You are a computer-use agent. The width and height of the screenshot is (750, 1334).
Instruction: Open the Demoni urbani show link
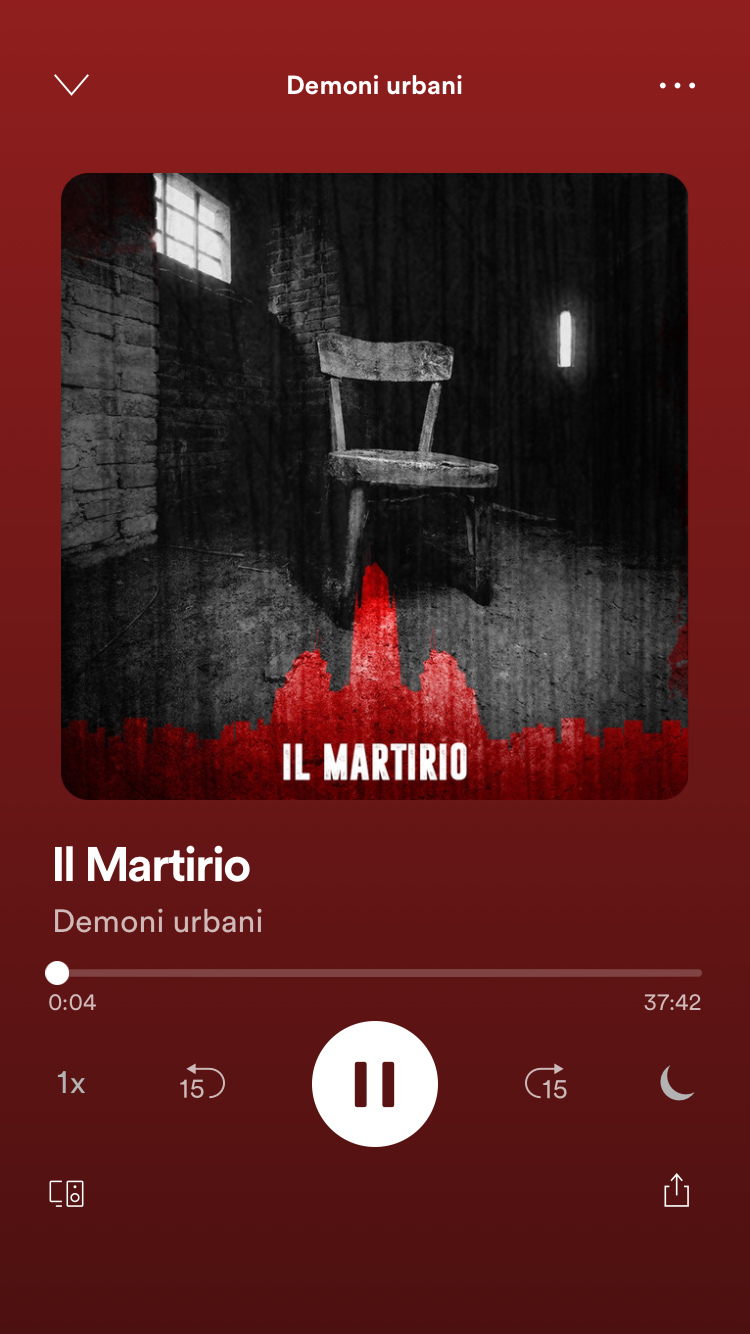158,921
